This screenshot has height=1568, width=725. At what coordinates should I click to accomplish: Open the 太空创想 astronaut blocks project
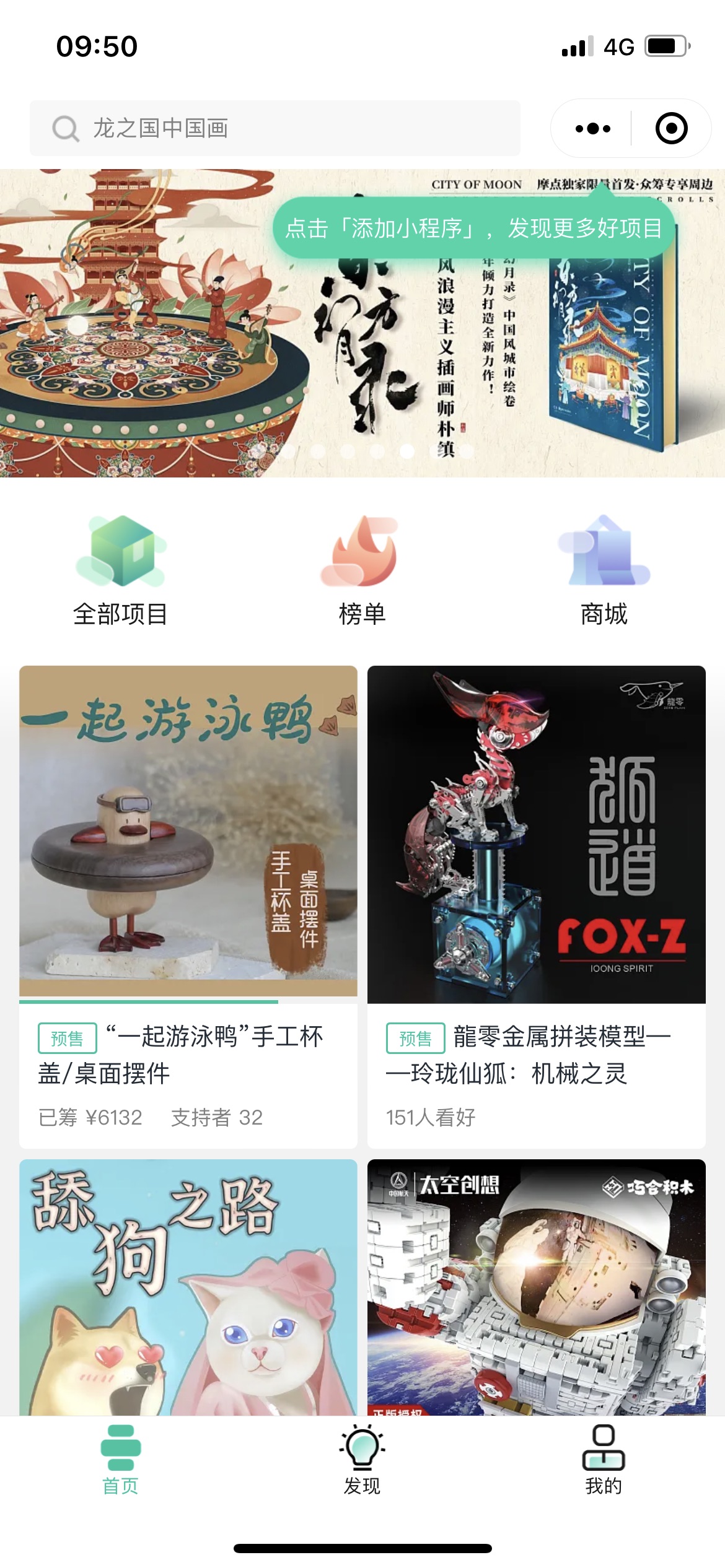pos(536,1287)
